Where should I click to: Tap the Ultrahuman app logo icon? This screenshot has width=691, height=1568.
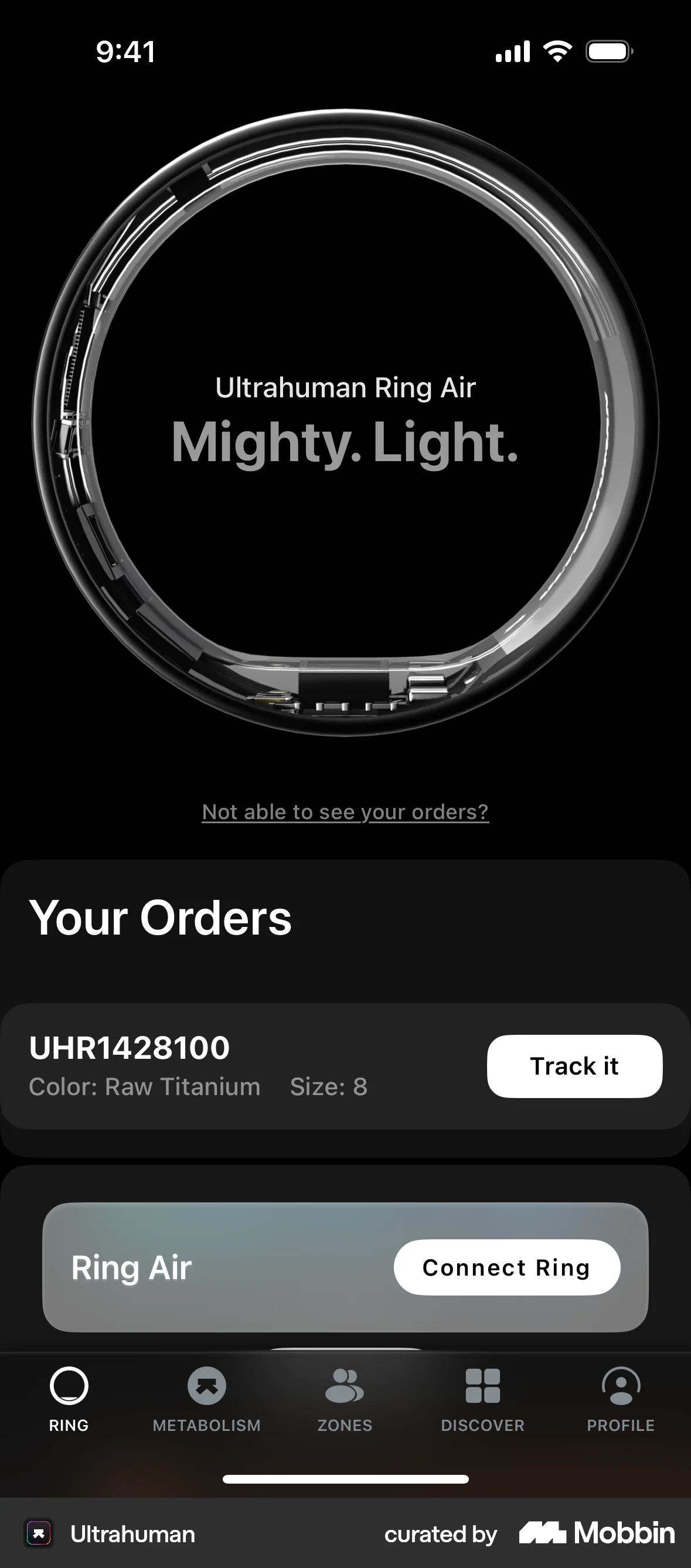coord(38,1534)
